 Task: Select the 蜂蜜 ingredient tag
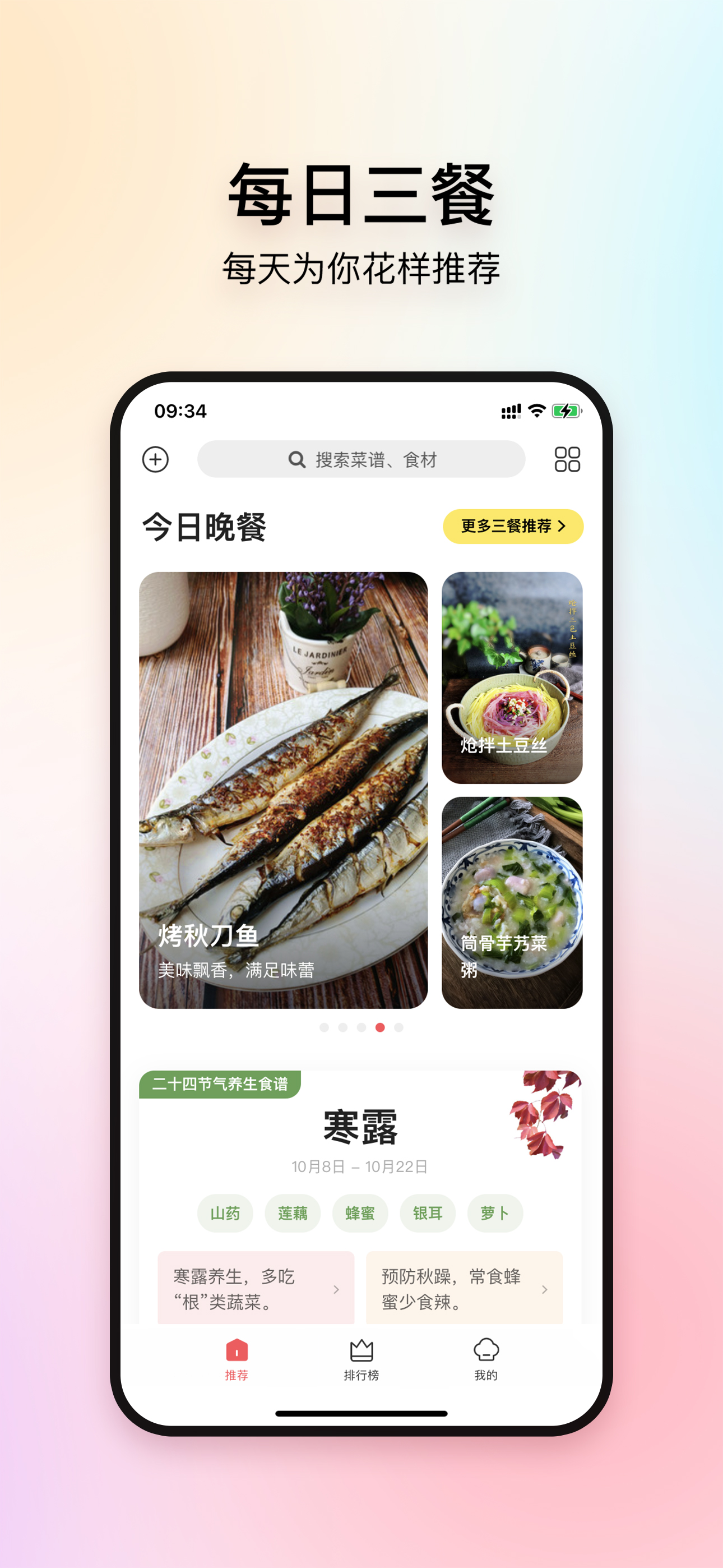tap(360, 1213)
